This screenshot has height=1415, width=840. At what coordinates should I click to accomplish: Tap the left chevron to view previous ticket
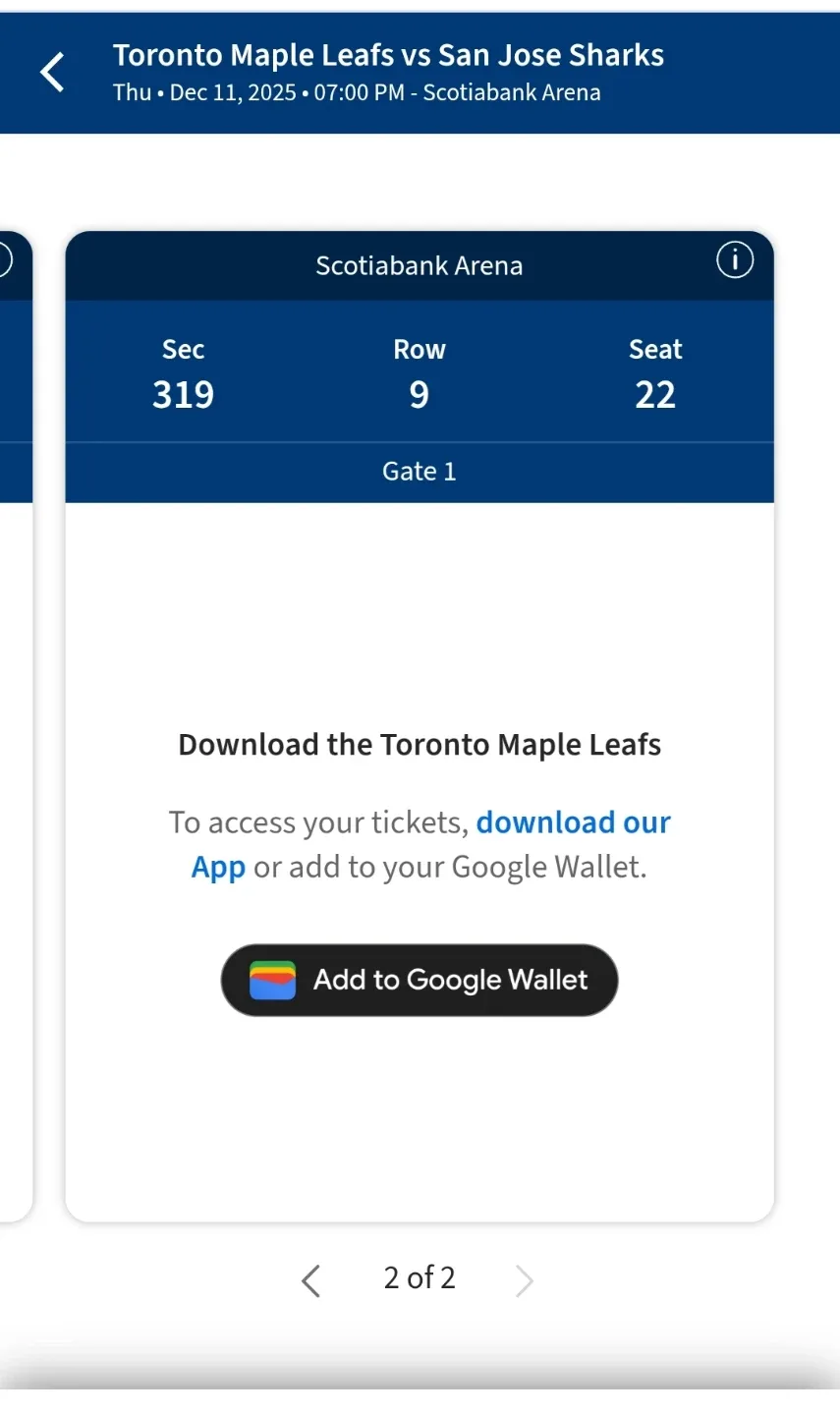(x=310, y=1280)
